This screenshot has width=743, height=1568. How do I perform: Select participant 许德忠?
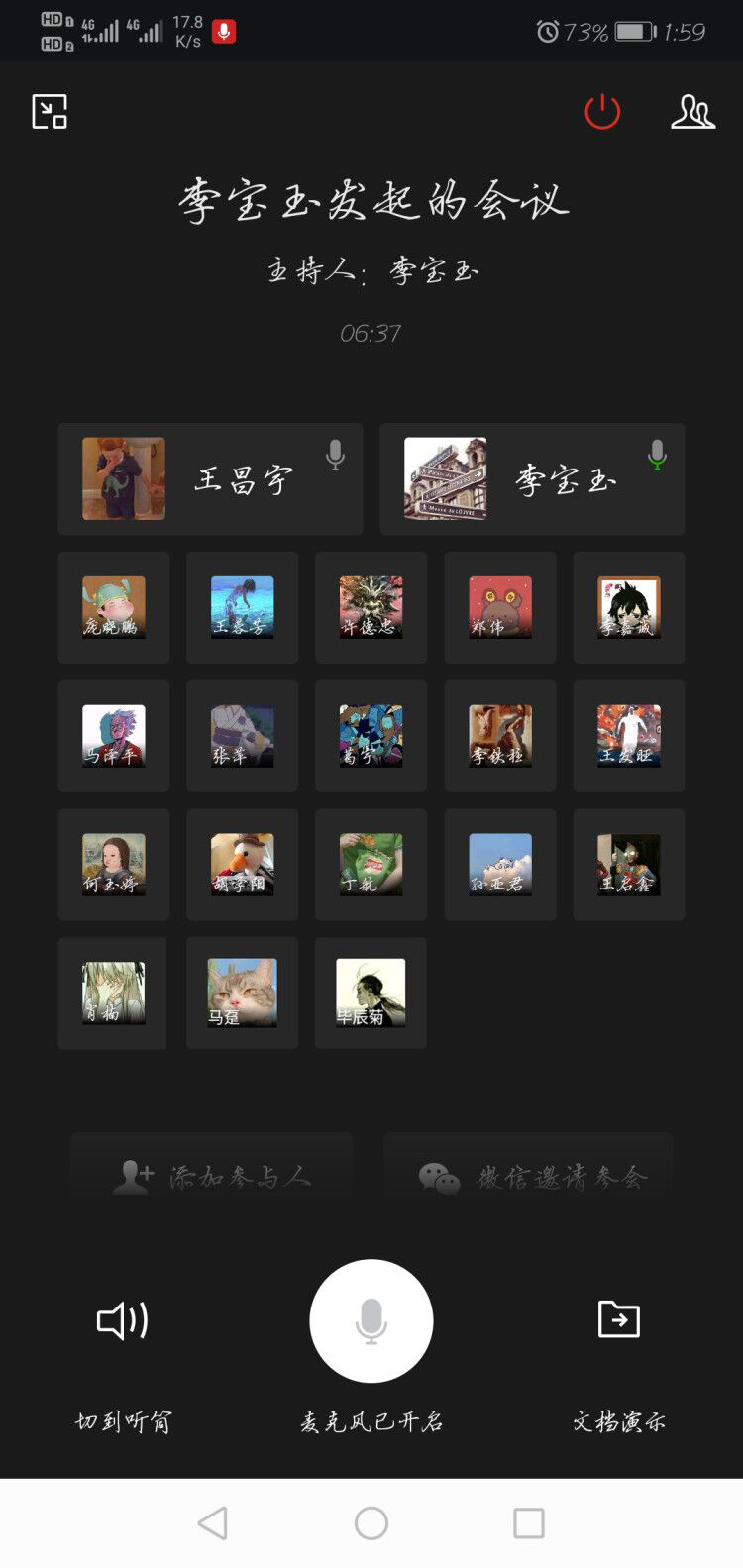[371, 607]
